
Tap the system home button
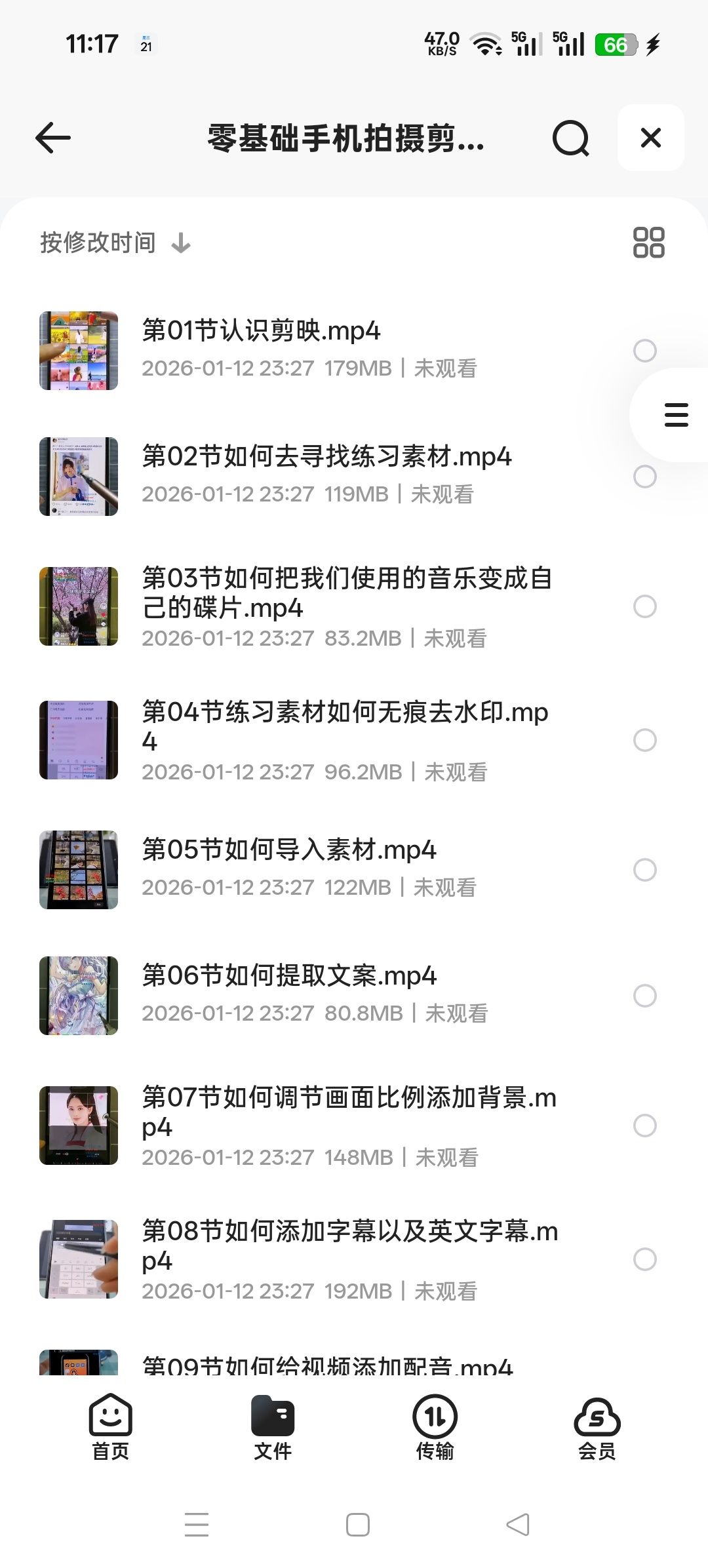(357, 1525)
